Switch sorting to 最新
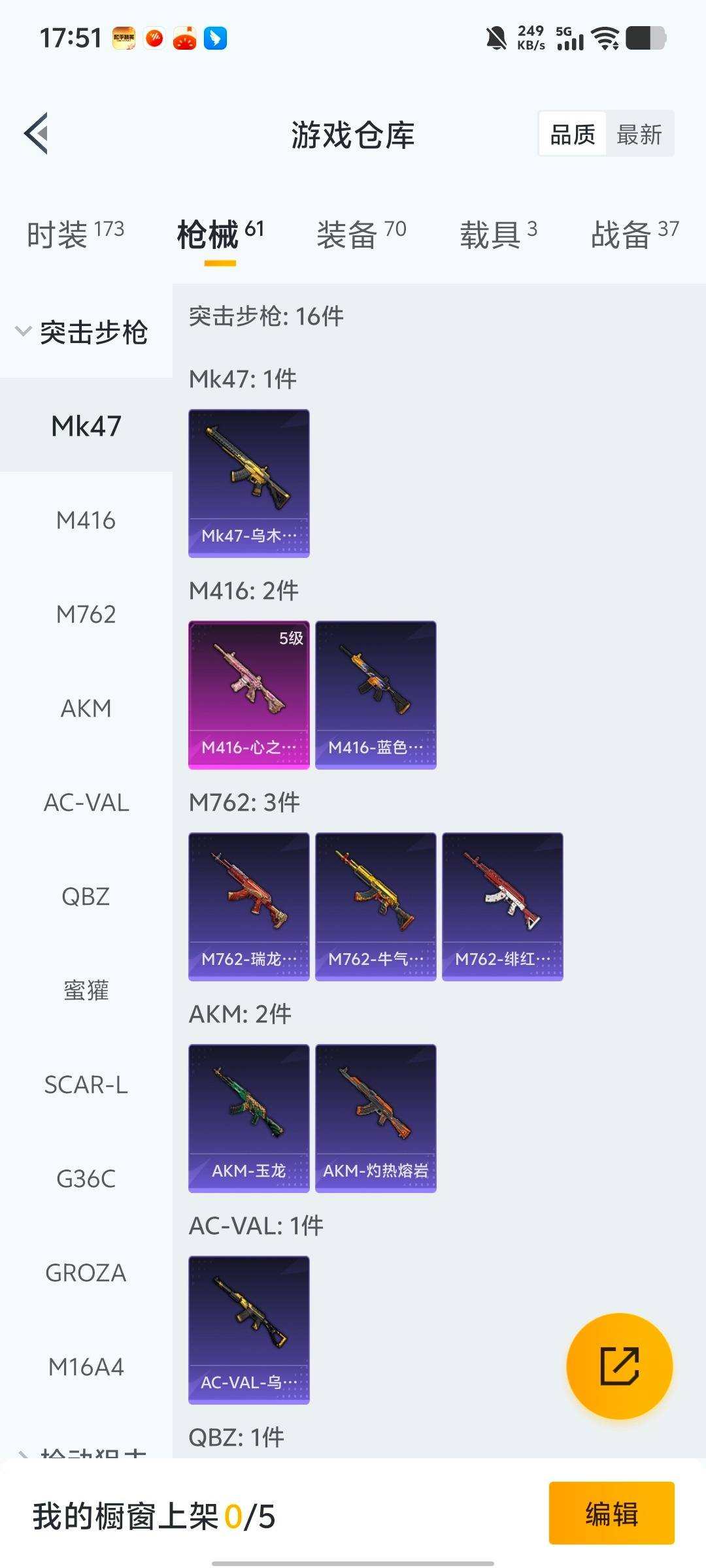 [639, 135]
